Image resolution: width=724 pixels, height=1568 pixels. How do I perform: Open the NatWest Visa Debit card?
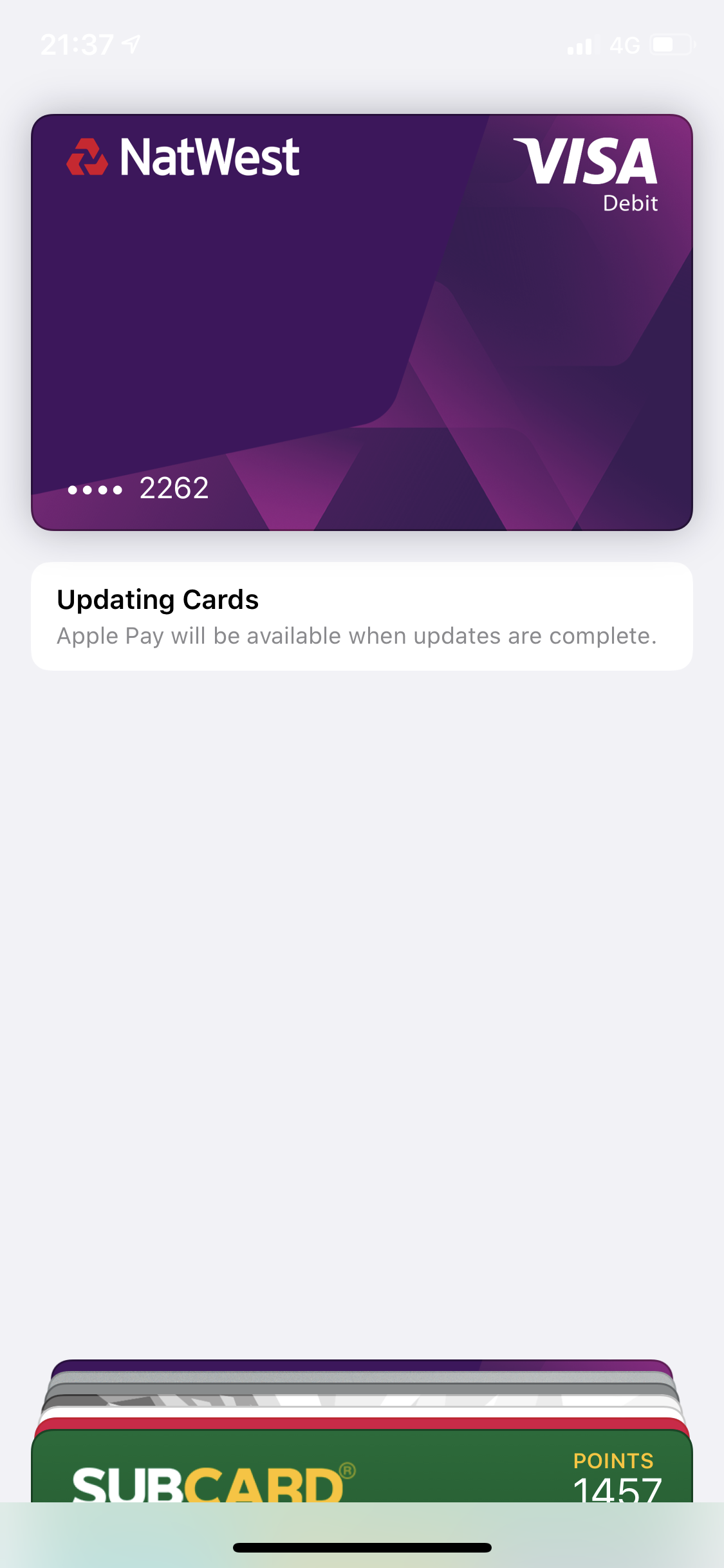click(x=362, y=322)
